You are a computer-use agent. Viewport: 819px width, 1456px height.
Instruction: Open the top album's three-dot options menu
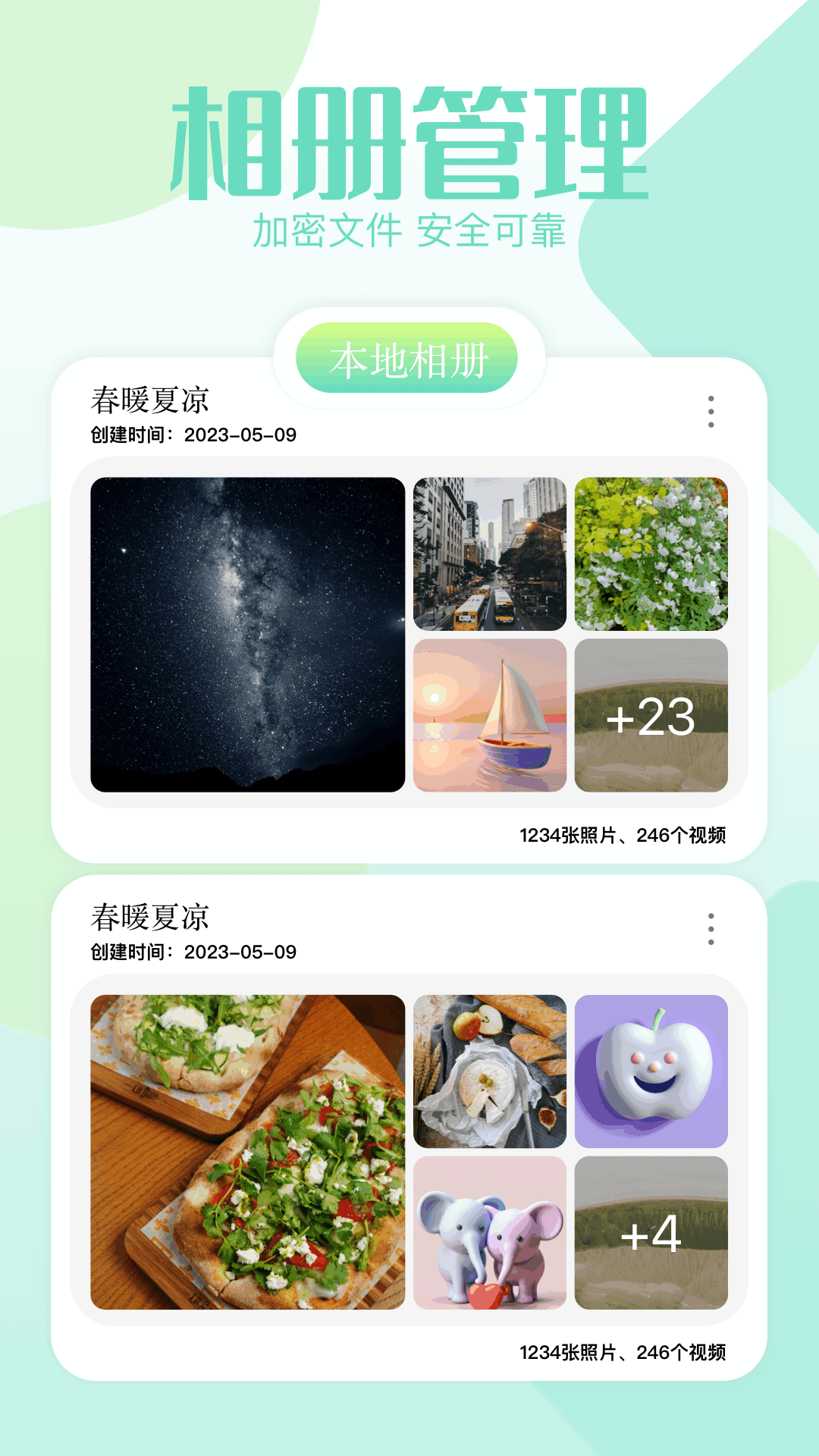[x=711, y=411]
